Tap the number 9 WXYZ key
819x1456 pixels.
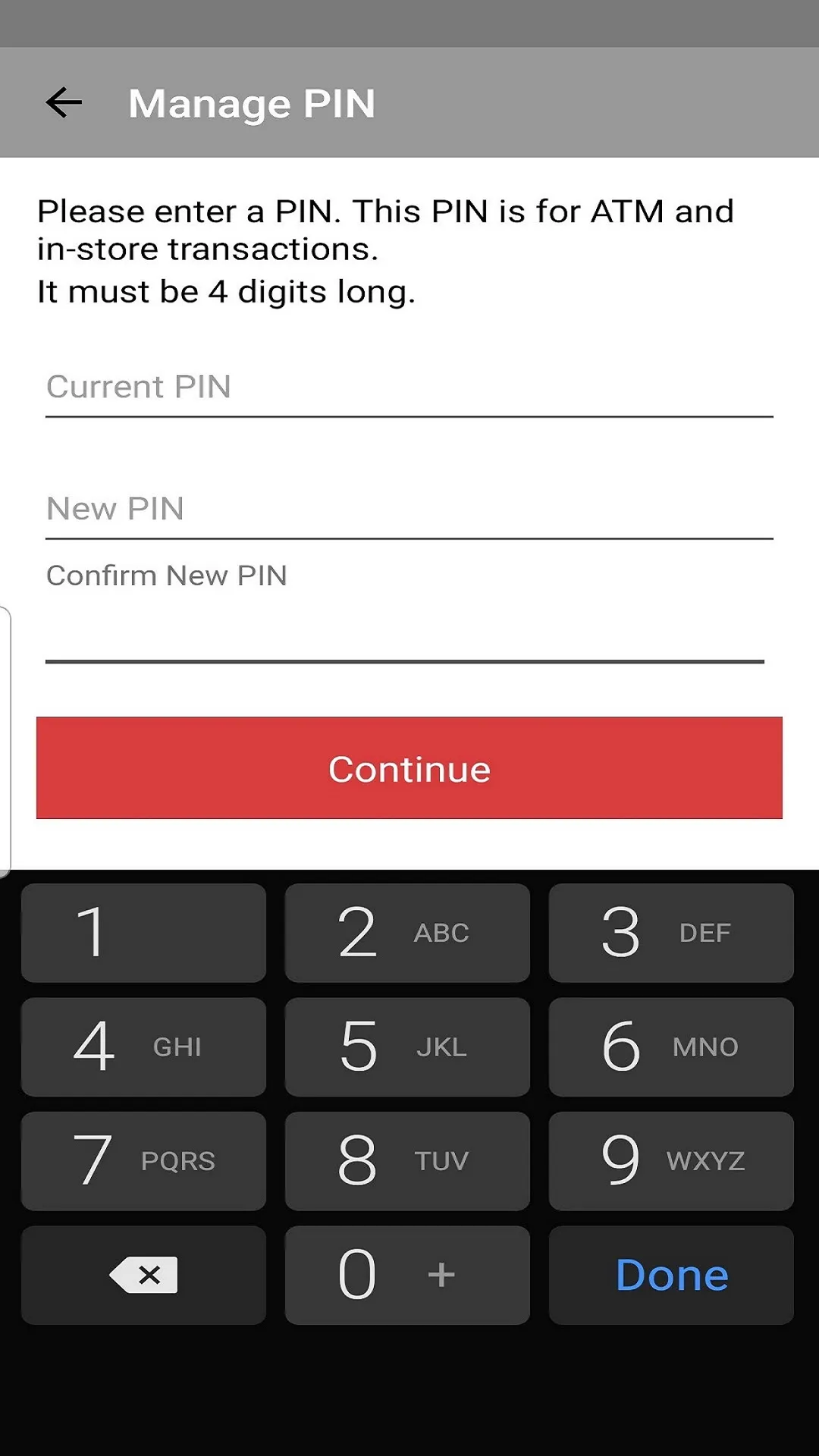tap(670, 1161)
